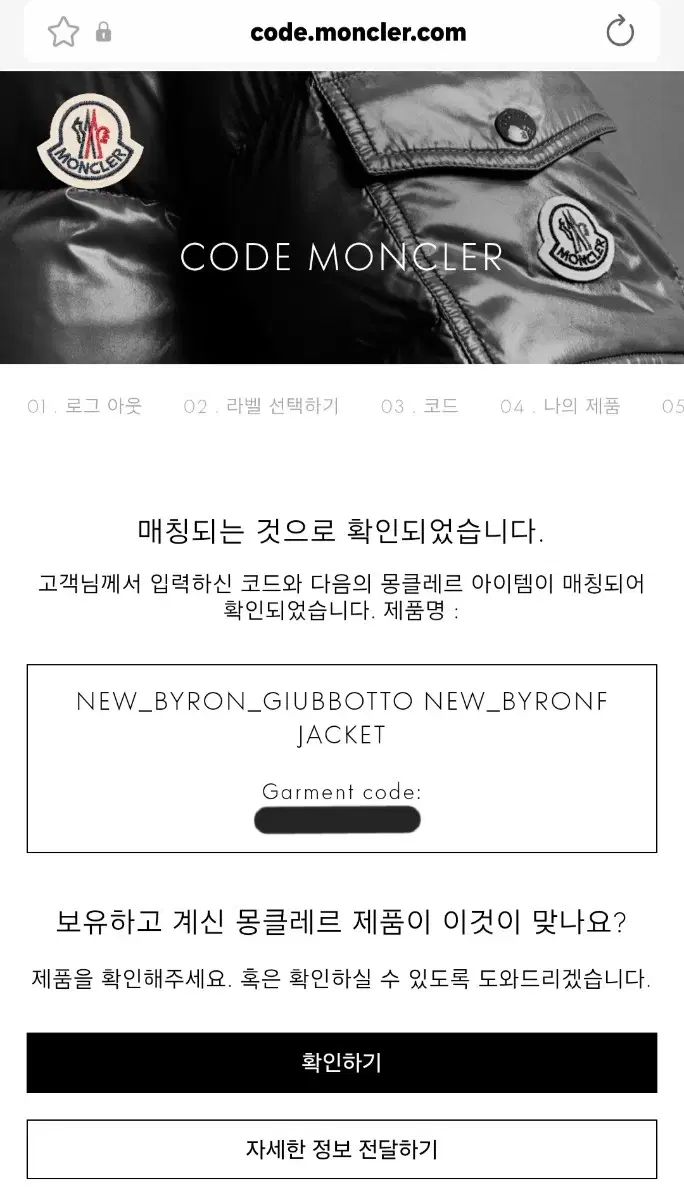Go to step 01 로그 아웃
Viewport: 684px width, 1200px height.
point(85,406)
